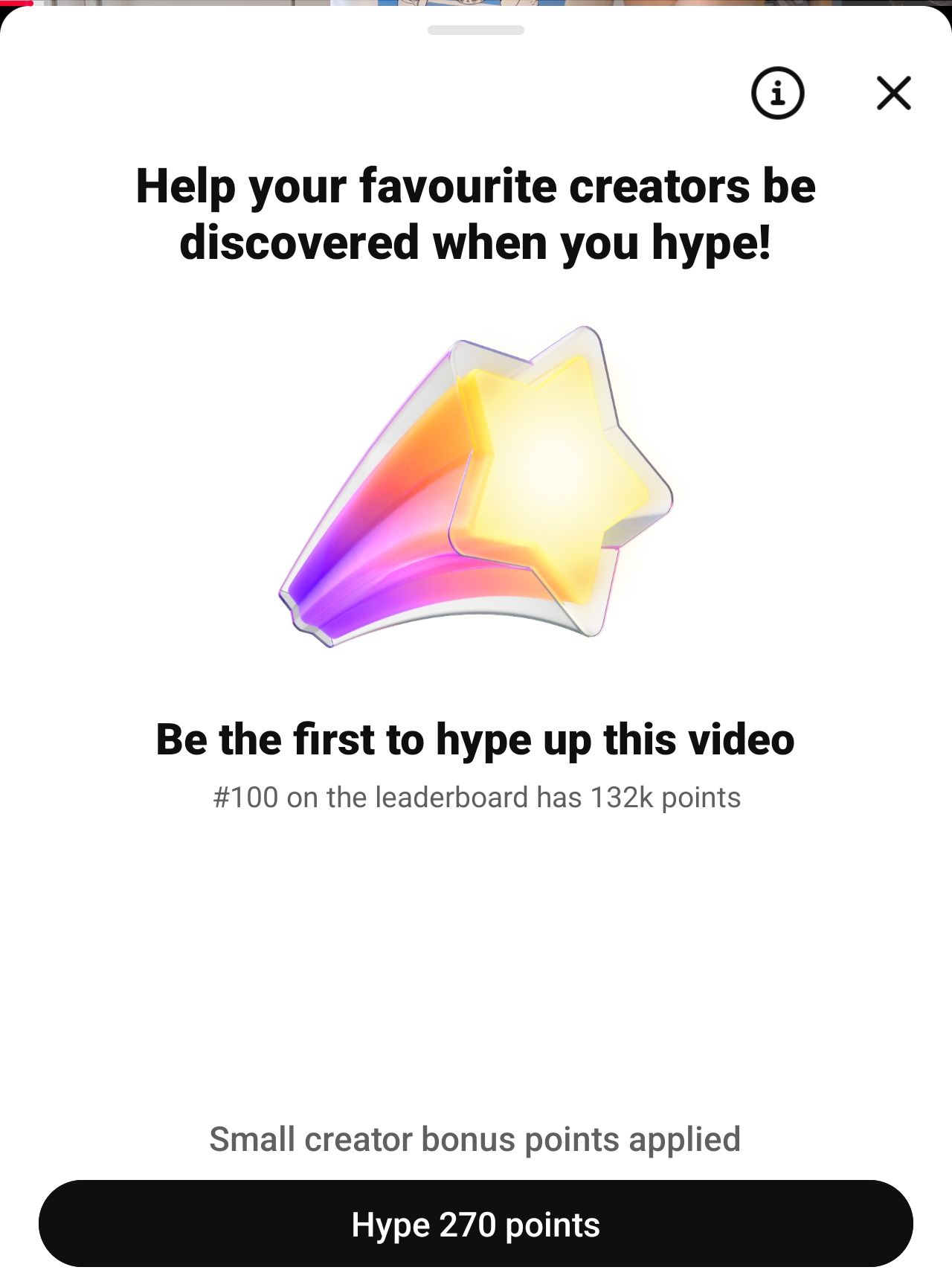Dismiss the hype sheet with the X
The image size is (952, 1270).
[x=892, y=92]
